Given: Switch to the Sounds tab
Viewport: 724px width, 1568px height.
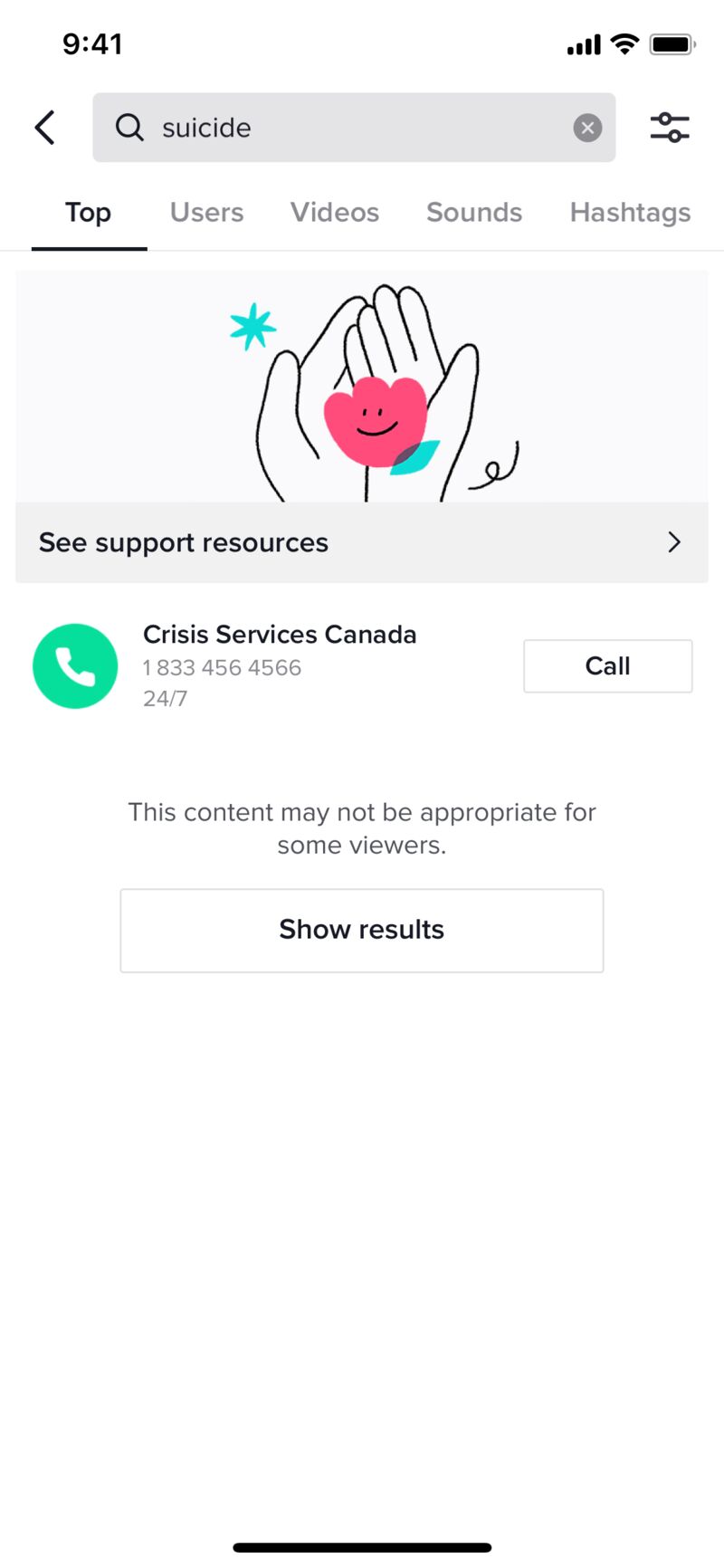Looking at the screenshot, I should click(474, 212).
